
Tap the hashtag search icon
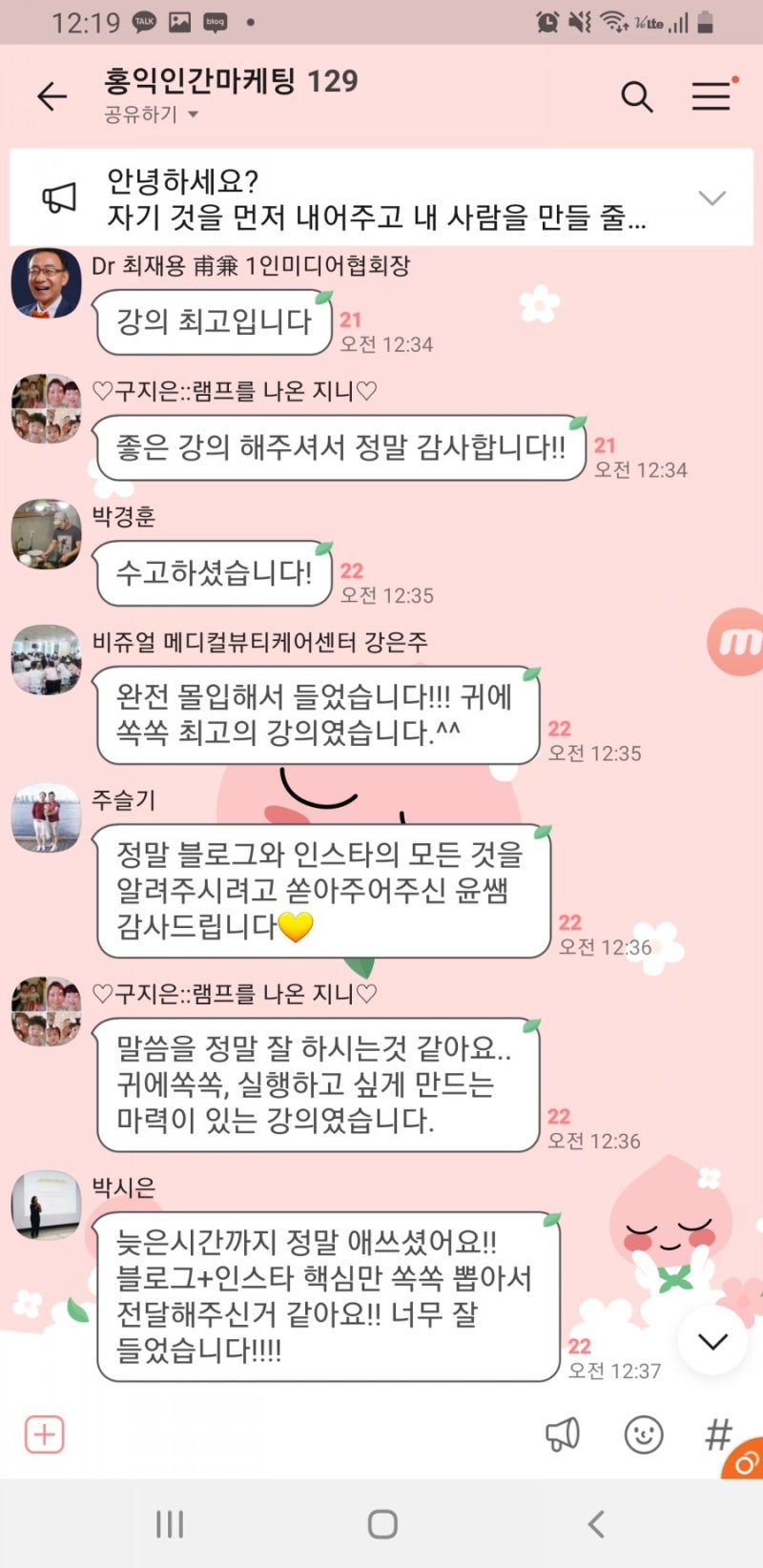click(718, 1434)
